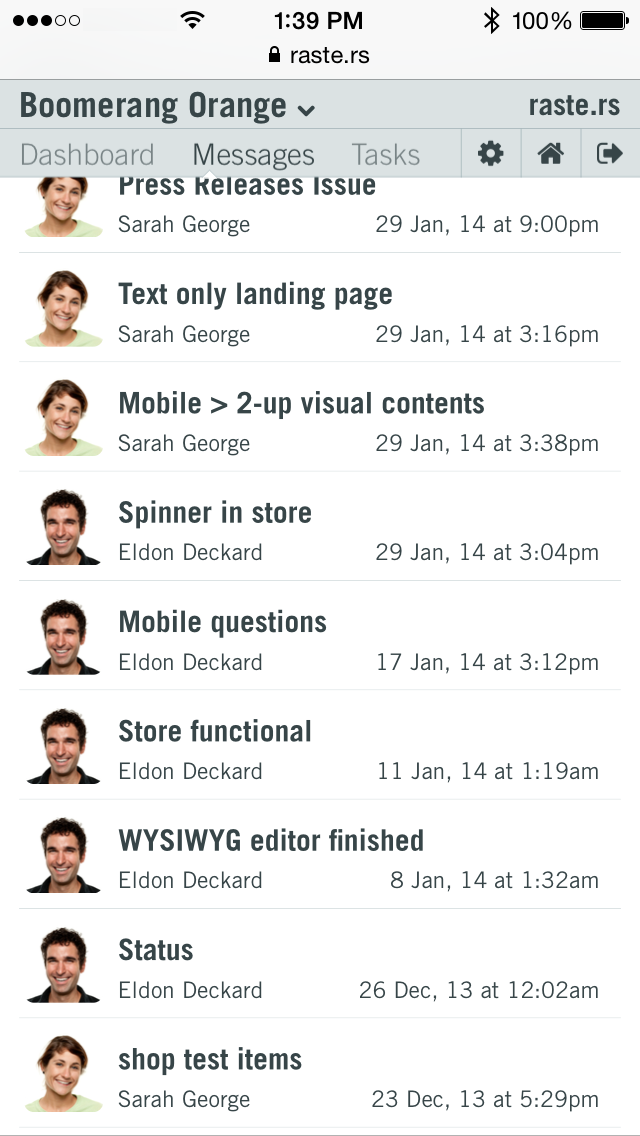The image size is (640, 1136).
Task: Open the Mobile > 2-up visual contents message
Action: 301,404
